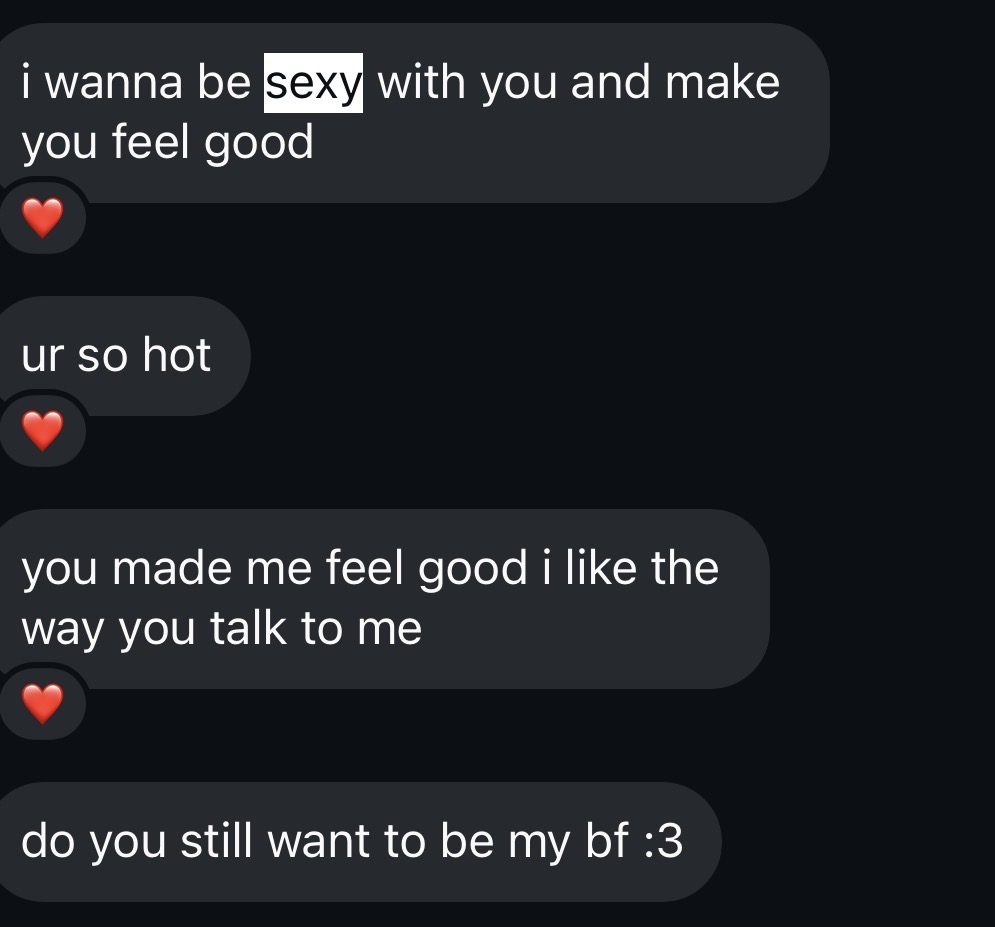
Task: Open heart reaction under "i wanna be sexy" message
Action: (x=42, y=218)
